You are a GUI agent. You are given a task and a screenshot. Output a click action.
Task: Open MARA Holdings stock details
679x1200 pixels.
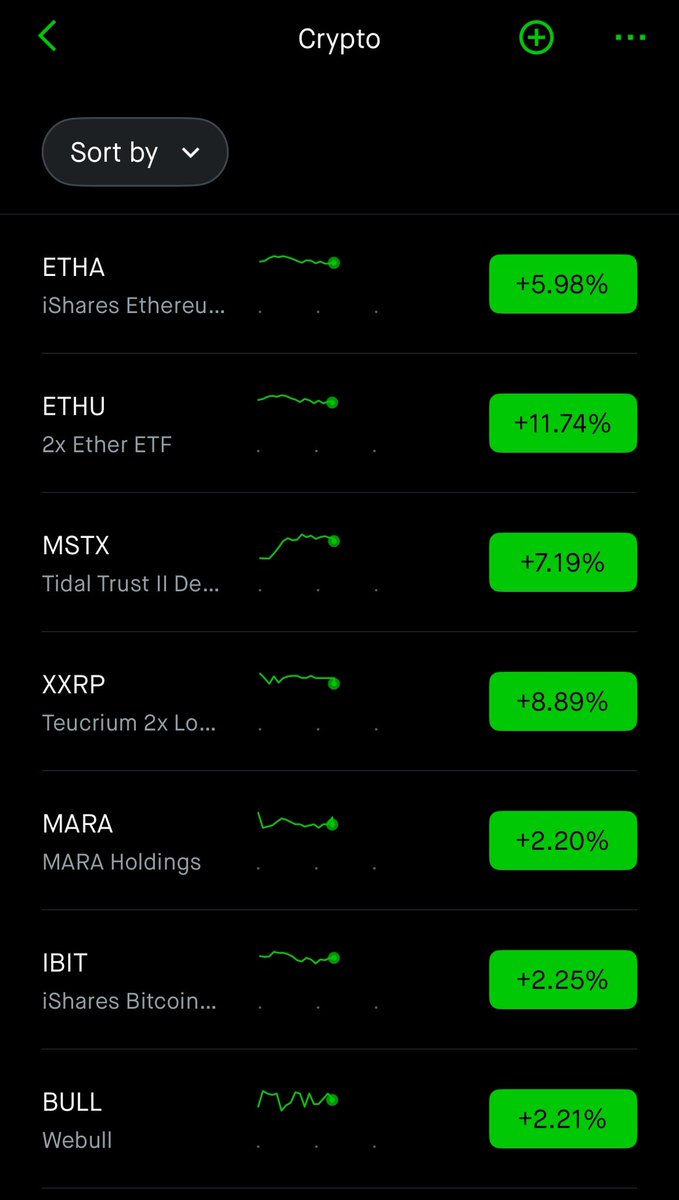point(339,840)
